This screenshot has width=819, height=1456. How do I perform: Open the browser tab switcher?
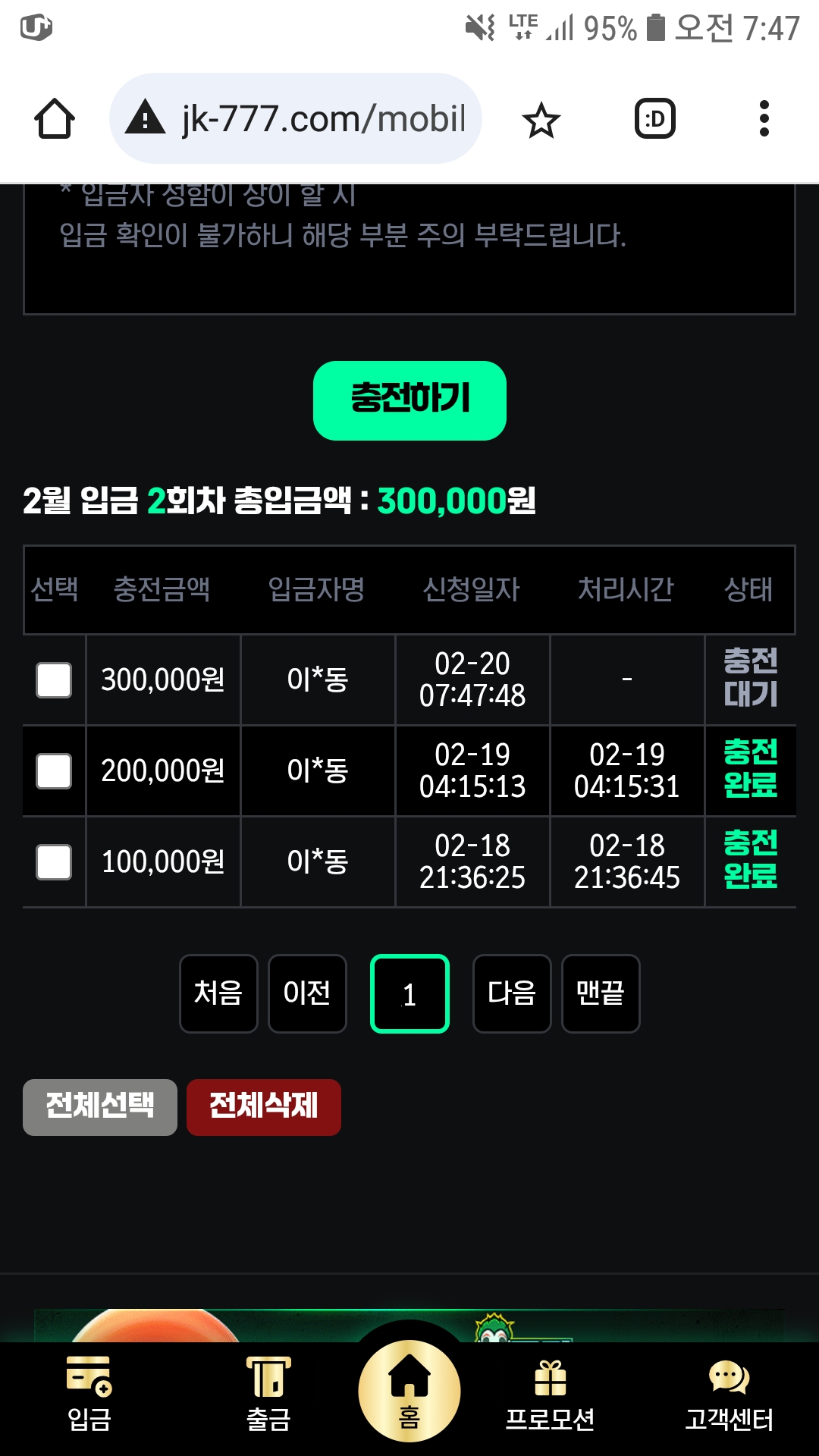(x=654, y=119)
